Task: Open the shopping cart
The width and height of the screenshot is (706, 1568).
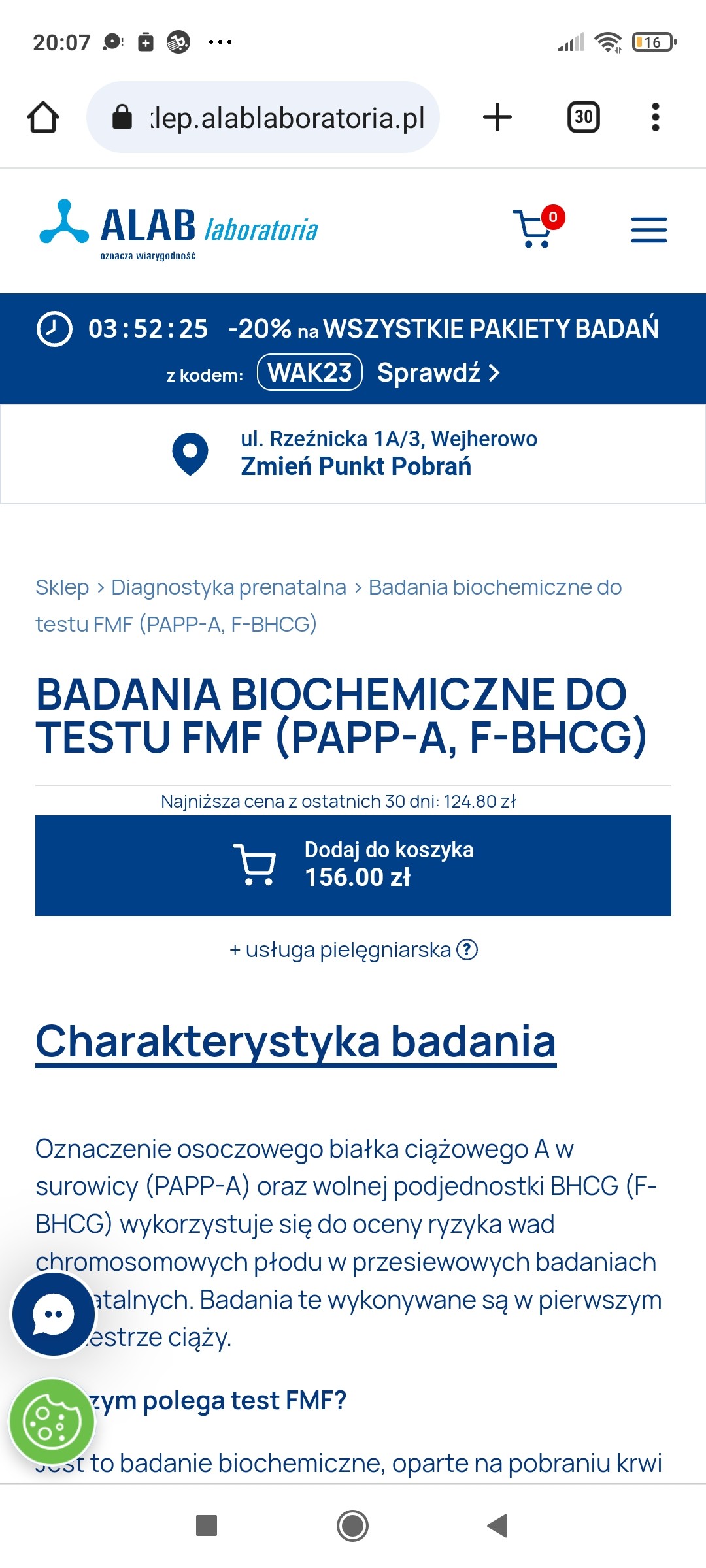Action: tap(536, 229)
